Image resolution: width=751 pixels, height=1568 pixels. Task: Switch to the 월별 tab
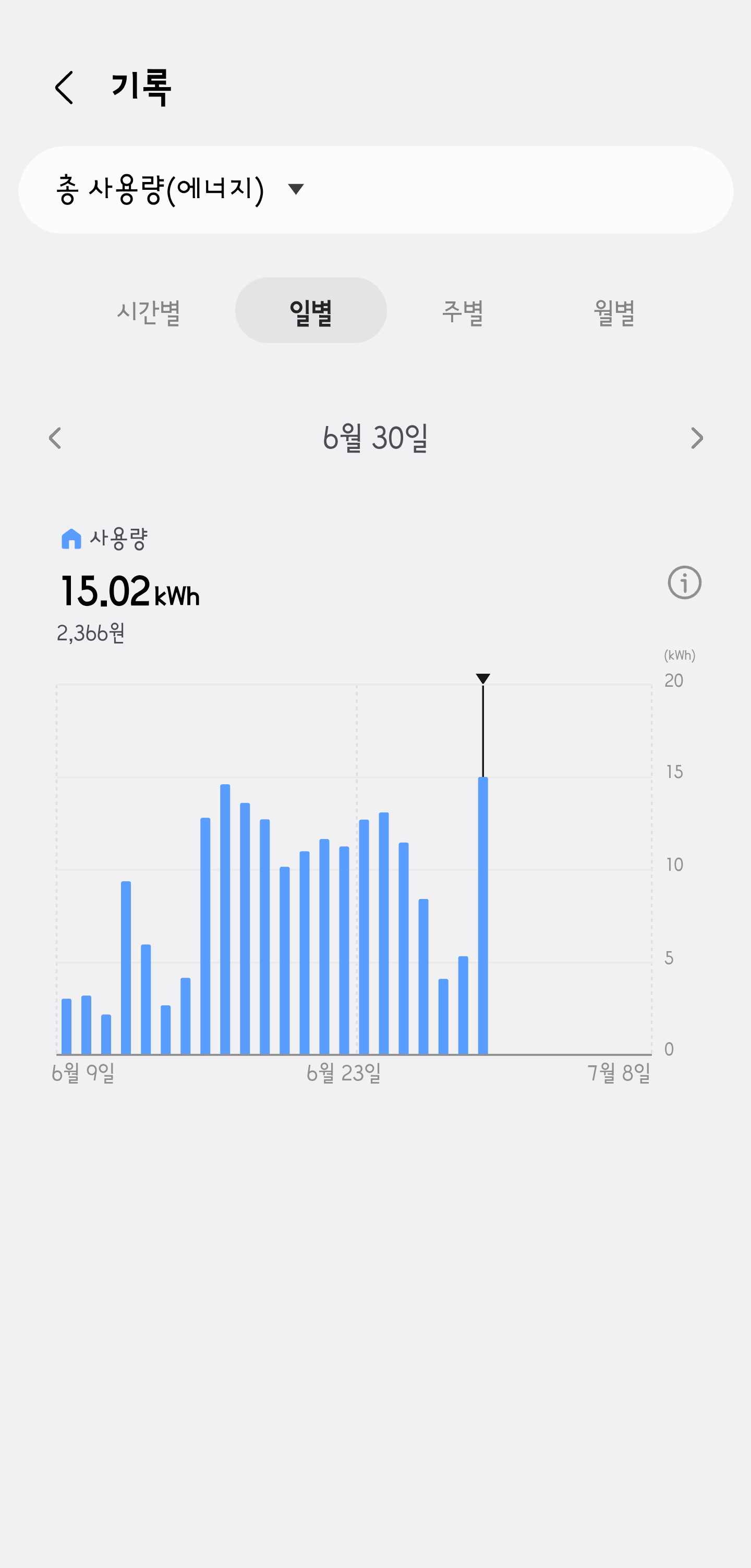click(614, 312)
